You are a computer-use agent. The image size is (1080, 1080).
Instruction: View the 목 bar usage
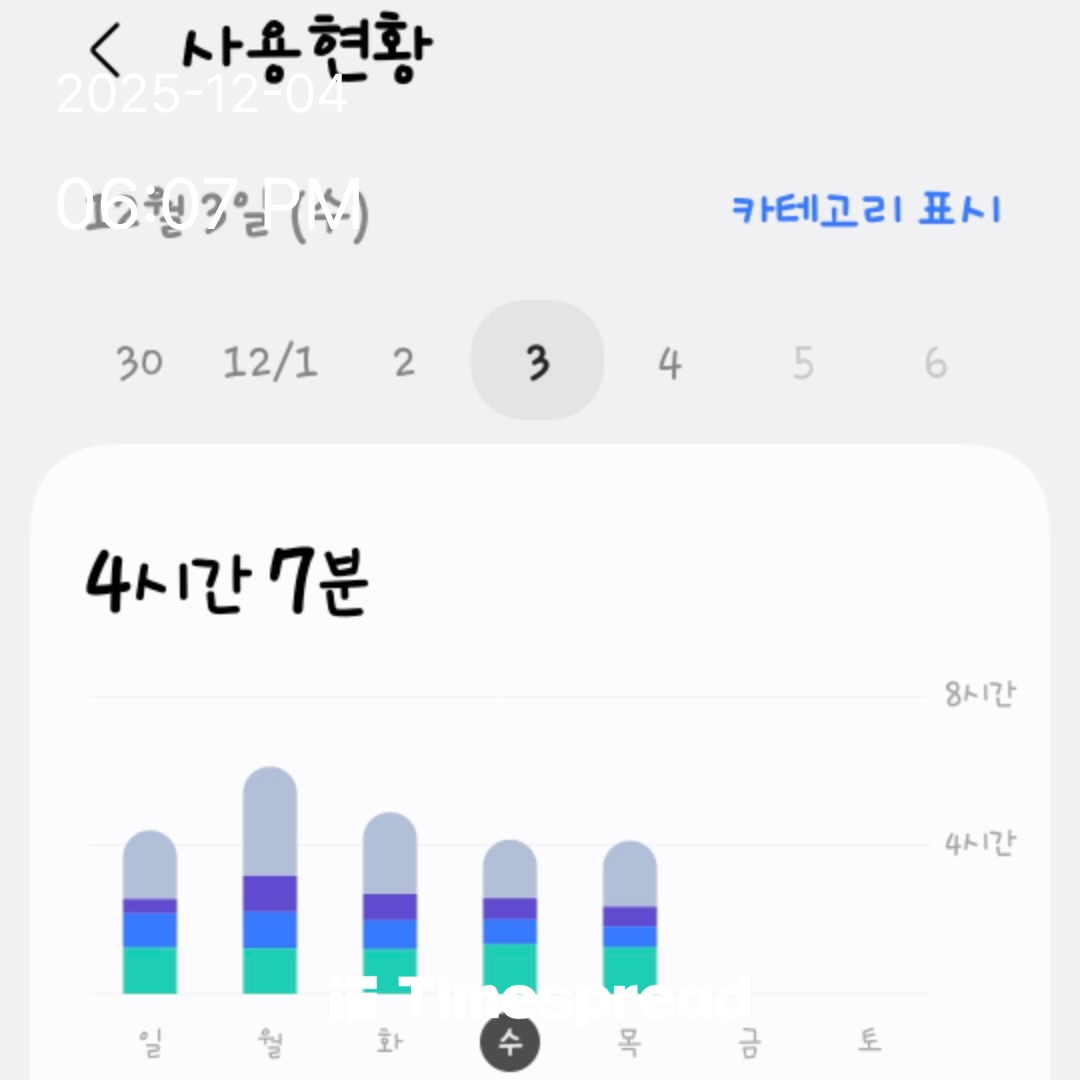pyautogui.click(x=630, y=918)
